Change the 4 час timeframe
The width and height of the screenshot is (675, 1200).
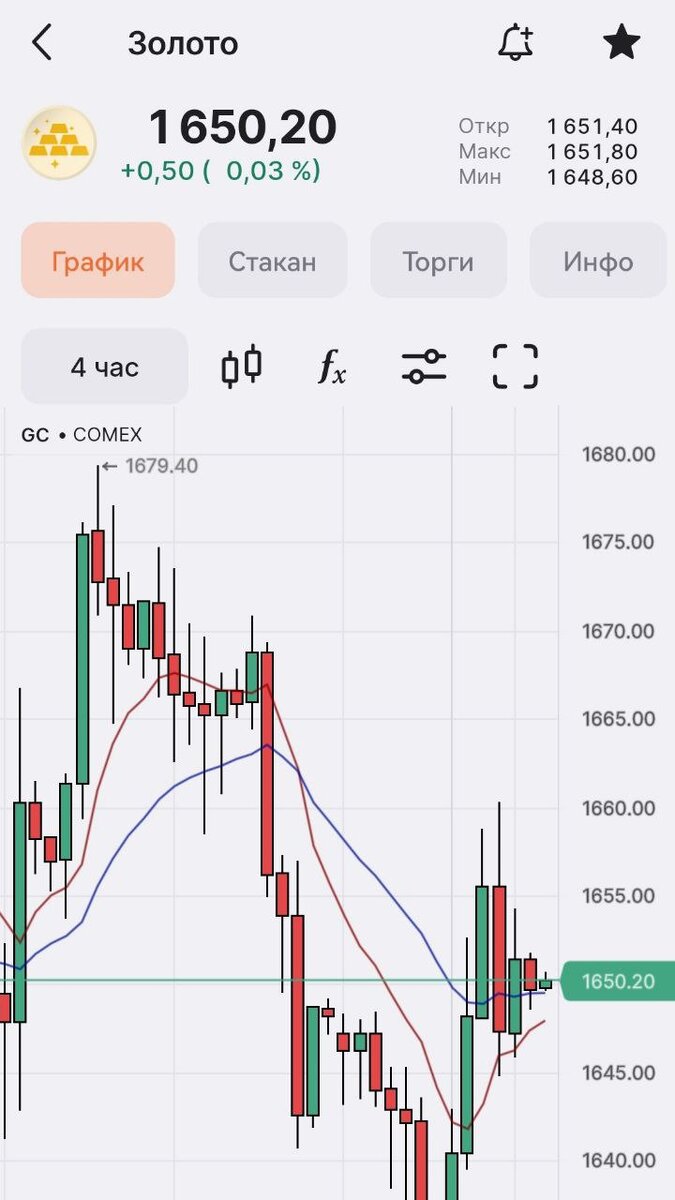pyautogui.click(x=104, y=367)
